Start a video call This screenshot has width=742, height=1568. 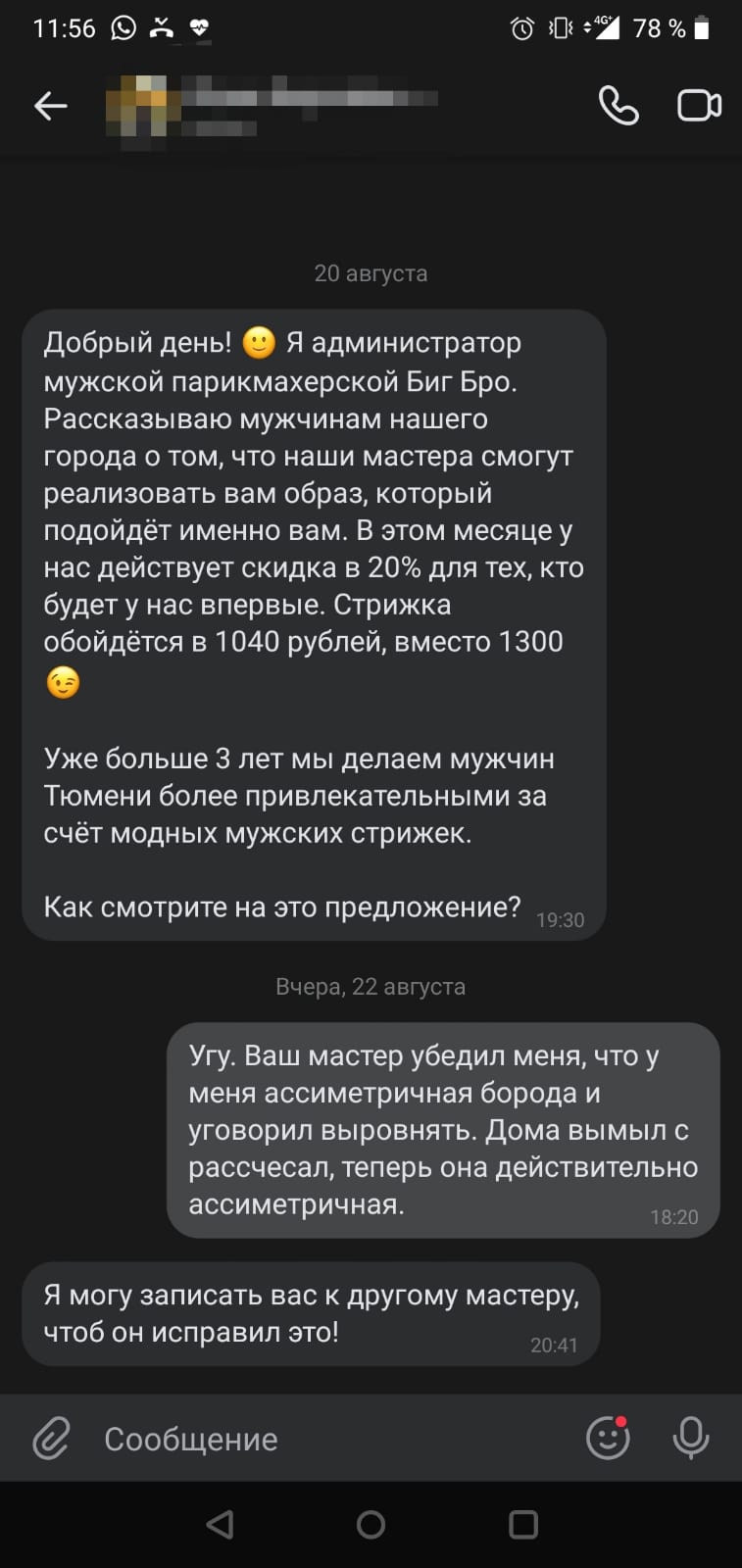(x=699, y=106)
